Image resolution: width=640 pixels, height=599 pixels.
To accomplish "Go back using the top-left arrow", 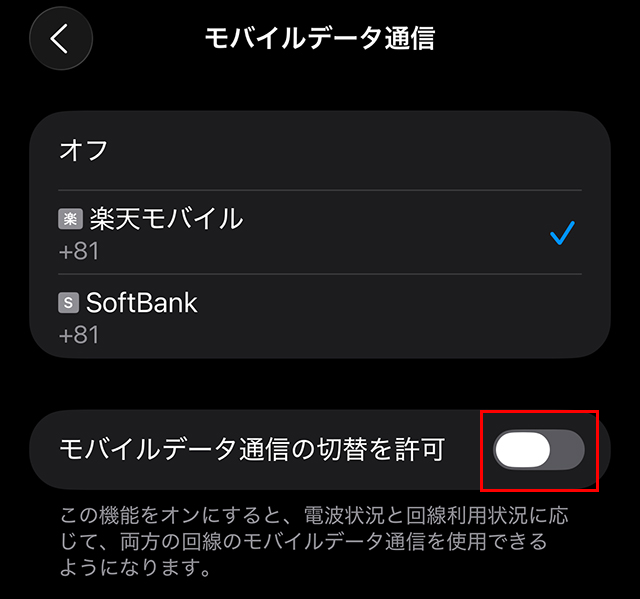I will (x=61, y=39).
